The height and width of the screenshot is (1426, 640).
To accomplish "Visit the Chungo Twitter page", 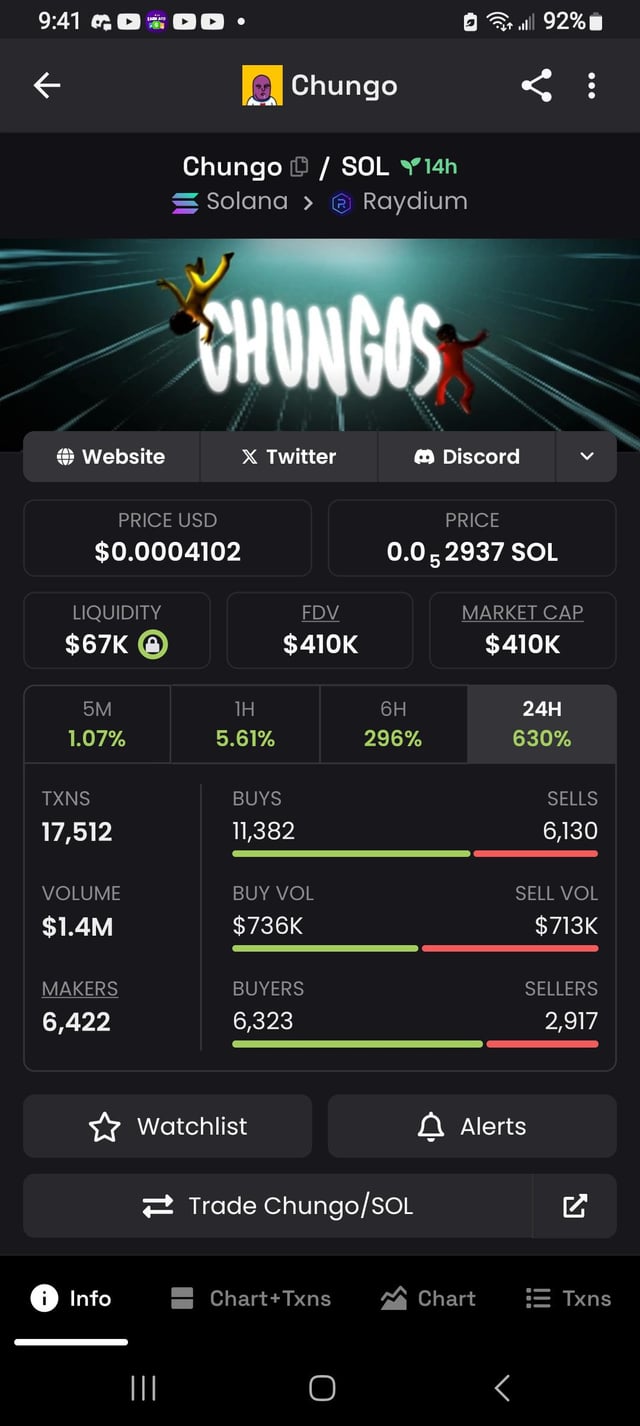I will click(x=289, y=457).
